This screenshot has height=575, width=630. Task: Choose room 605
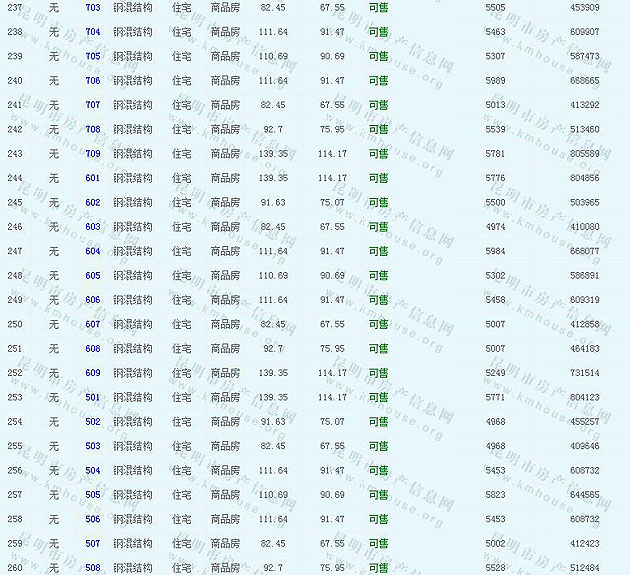tap(93, 276)
